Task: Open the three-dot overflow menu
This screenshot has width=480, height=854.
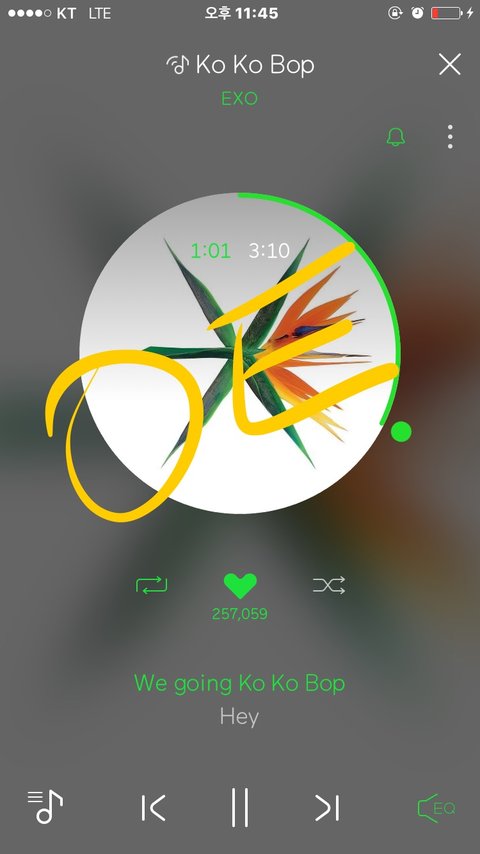Action: point(449,136)
